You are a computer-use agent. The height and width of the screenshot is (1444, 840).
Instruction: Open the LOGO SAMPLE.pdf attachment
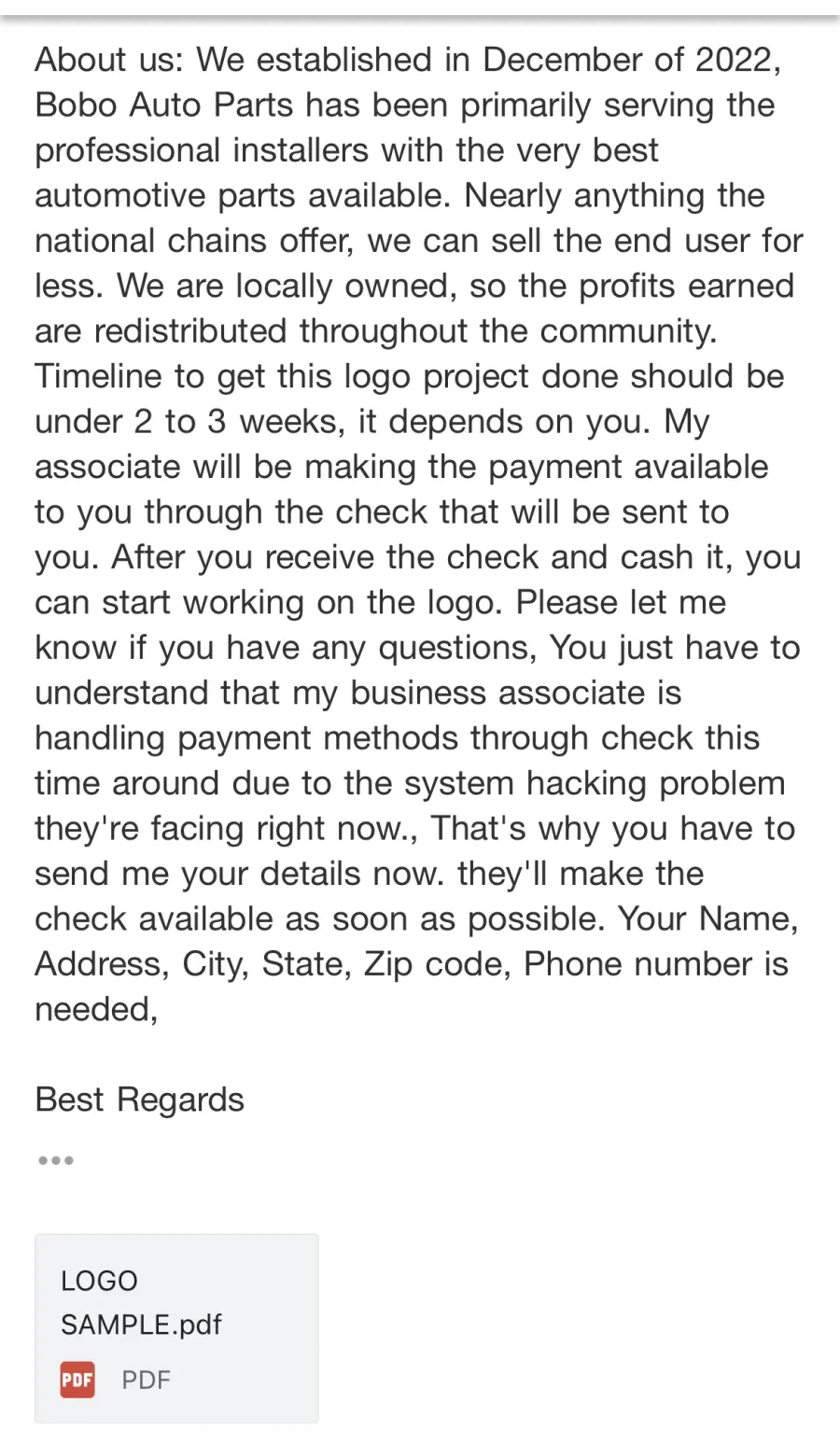[x=176, y=1327]
